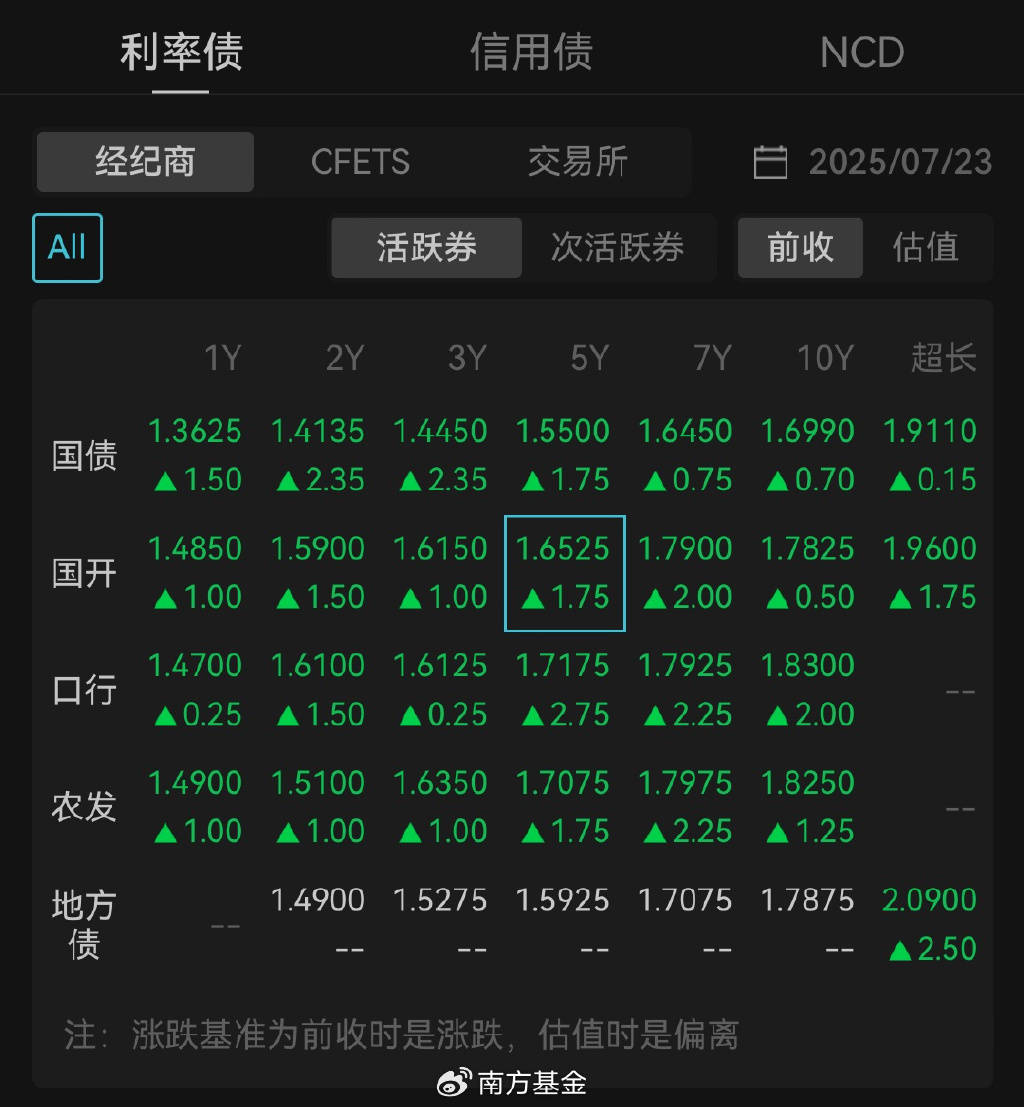Image resolution: width=1024 pixels, height=1107 pixels.
Task: Open the calendar date picker icon
Action: [x=770, y=161]
